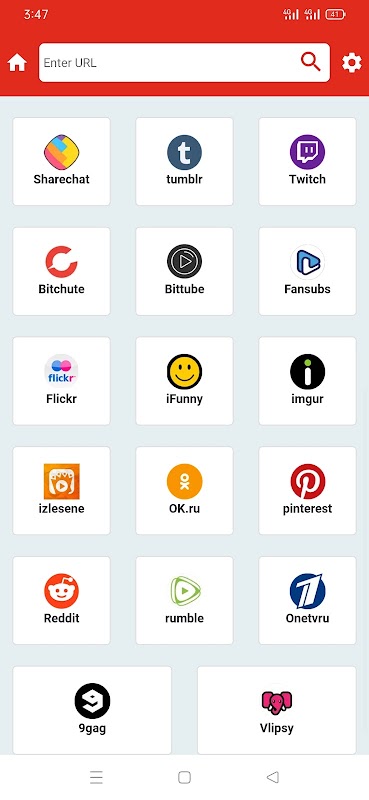Choose the Bitchute tile
This screenshot has width=369, height=800.
click(x=61, y=271)
